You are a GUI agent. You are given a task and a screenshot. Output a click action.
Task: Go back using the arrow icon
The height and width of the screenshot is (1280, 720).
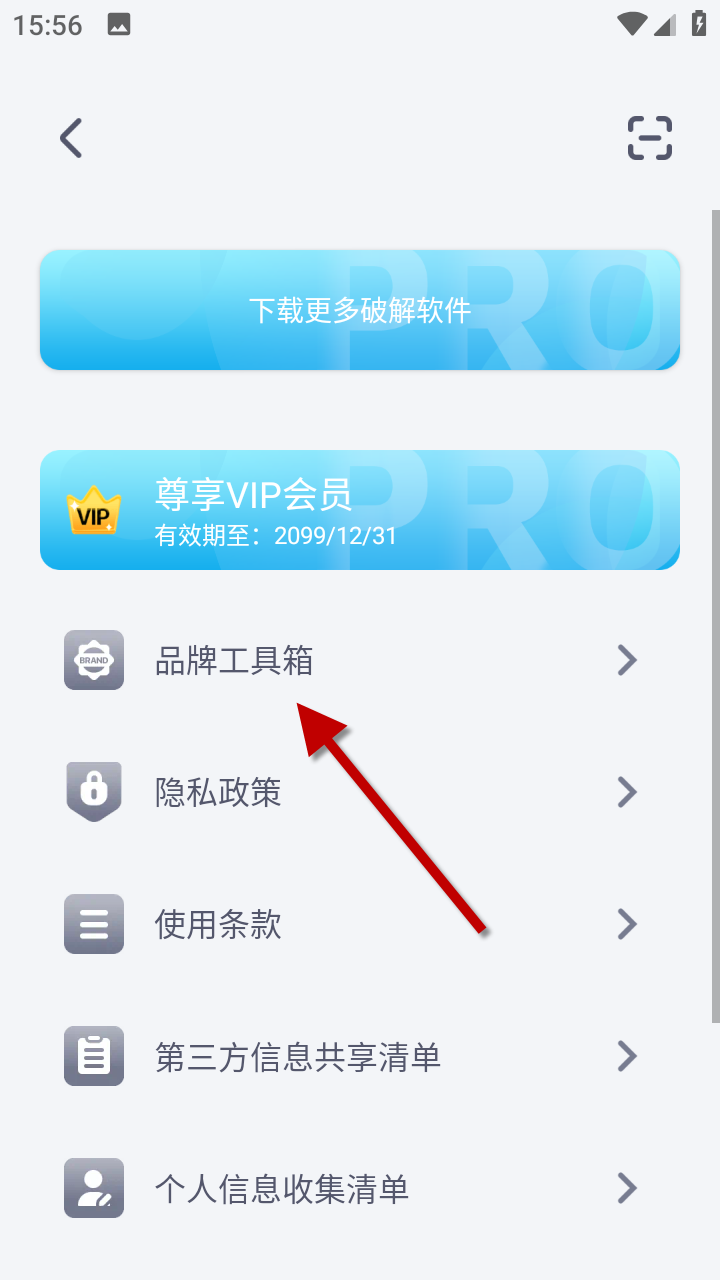pyautogui.click(x=70, y=138)
